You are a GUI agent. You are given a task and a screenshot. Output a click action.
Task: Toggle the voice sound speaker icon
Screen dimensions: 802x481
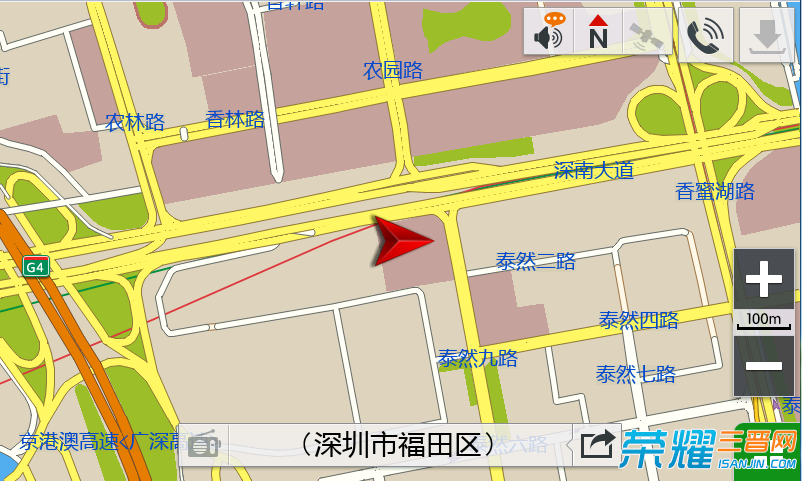[550, 34]
